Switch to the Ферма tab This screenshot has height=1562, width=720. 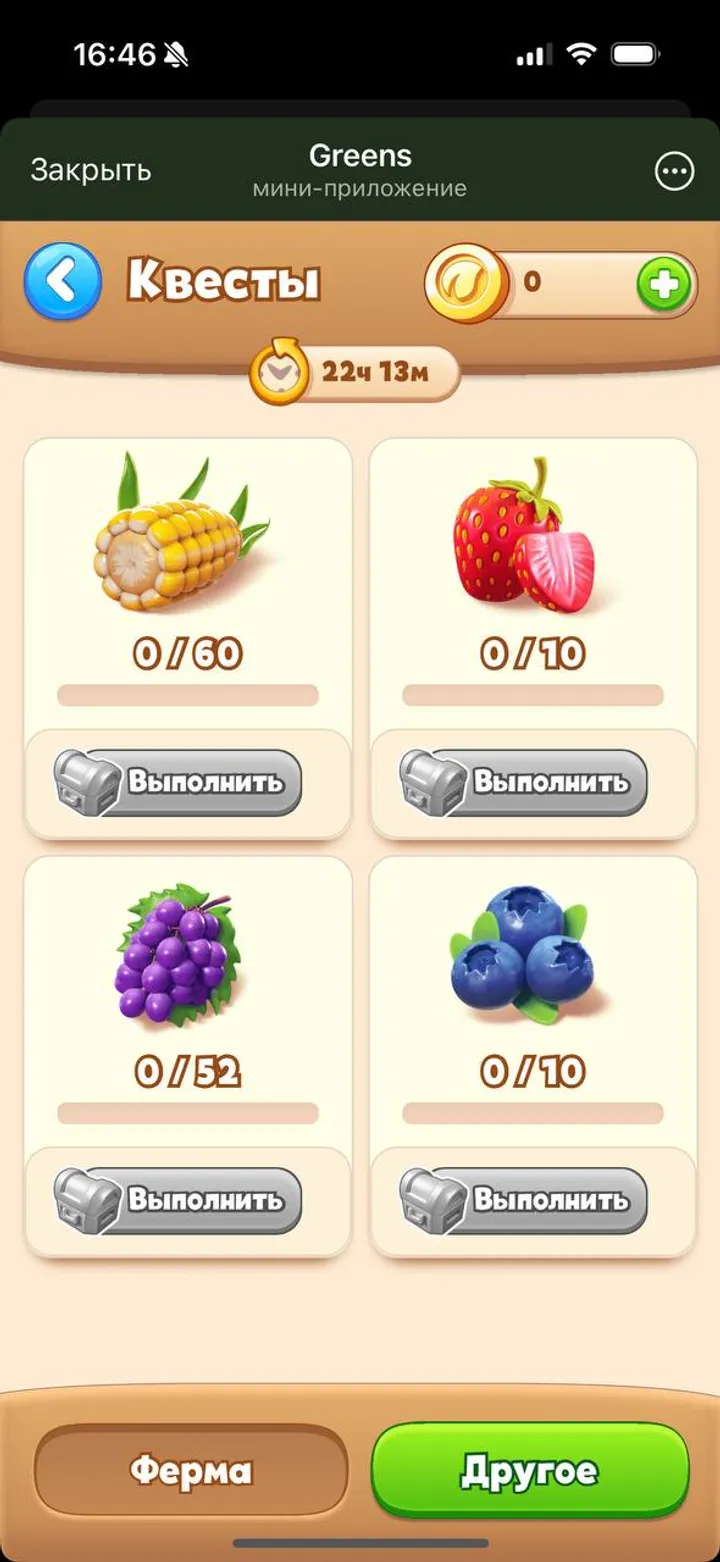pyautogui.click(x=191, y=1471)
